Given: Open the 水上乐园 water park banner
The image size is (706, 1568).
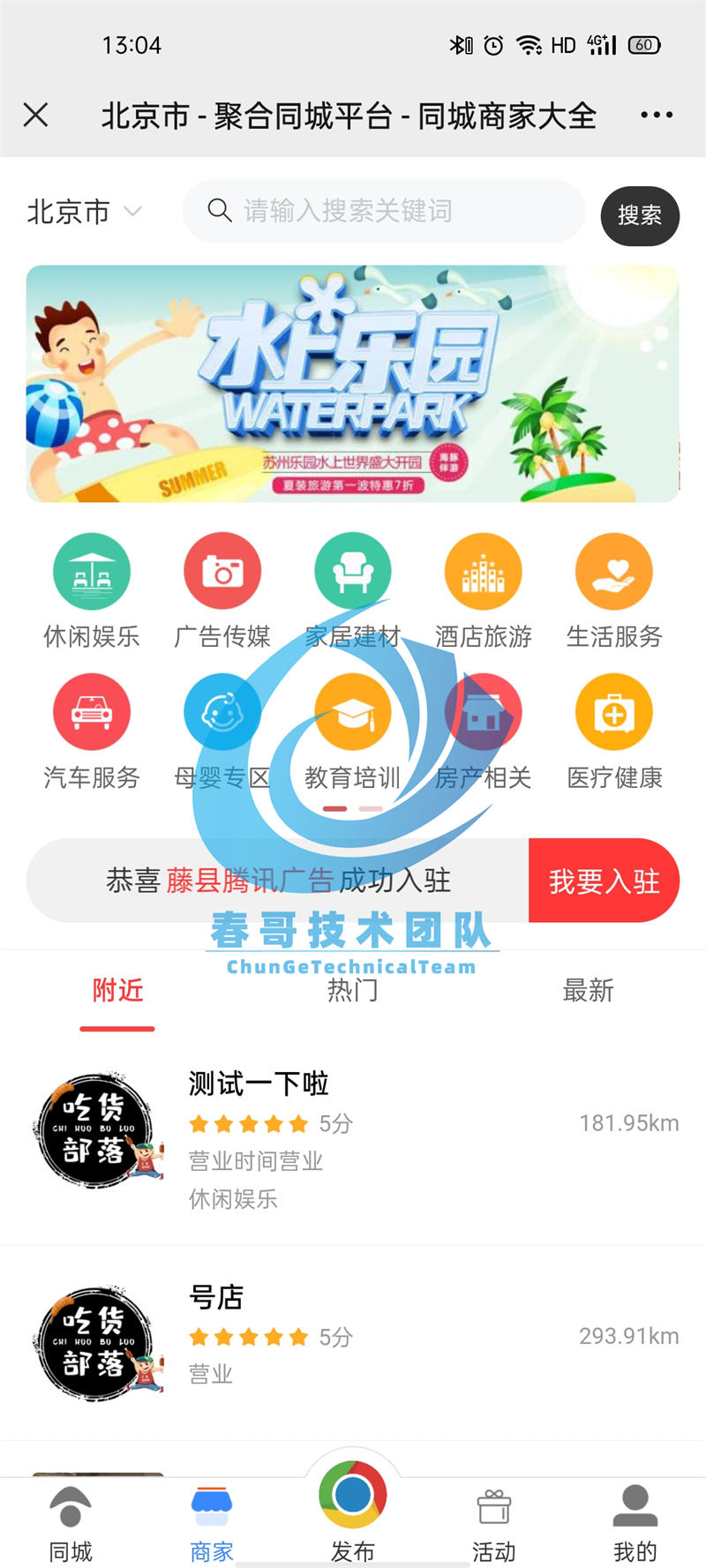Looking at the screenshot, I should click(x=352, y=384).
